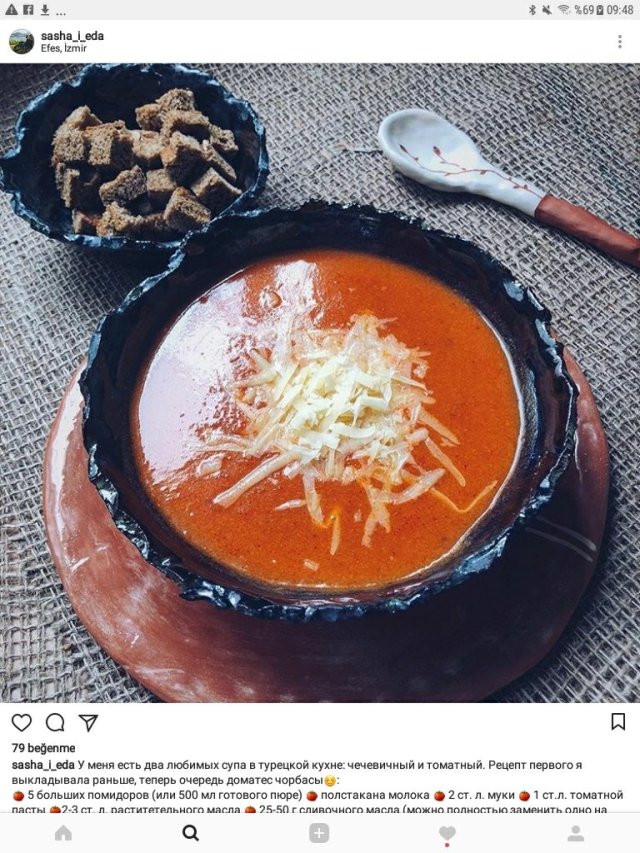Open sasha_i_eda profile from post header
Viewport: 640px width, 853px height.
(x=72, y=35)
